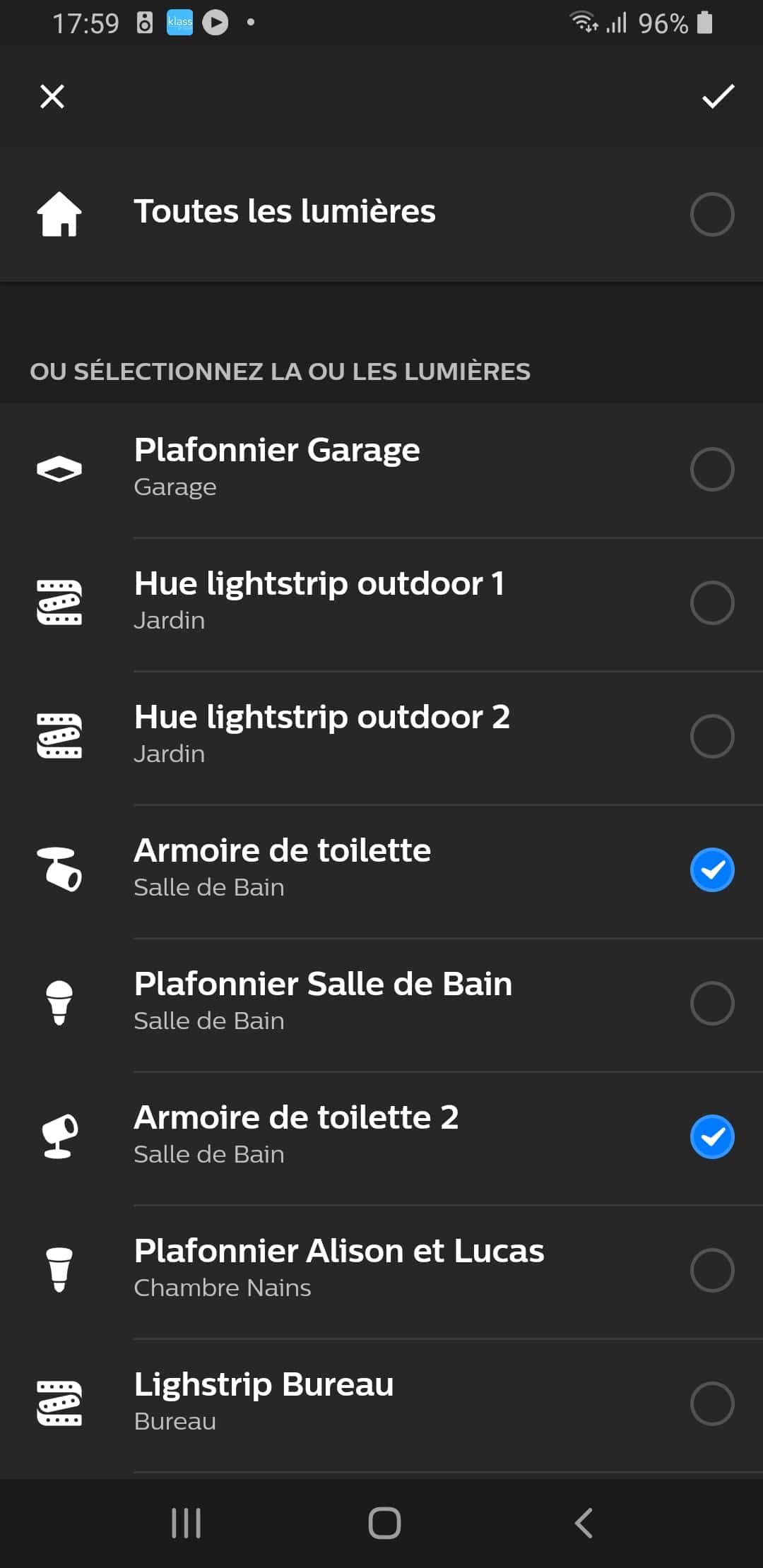763x1568 pixels.
Task: Confirm selection with the checkmark
Action: point(718,97)
